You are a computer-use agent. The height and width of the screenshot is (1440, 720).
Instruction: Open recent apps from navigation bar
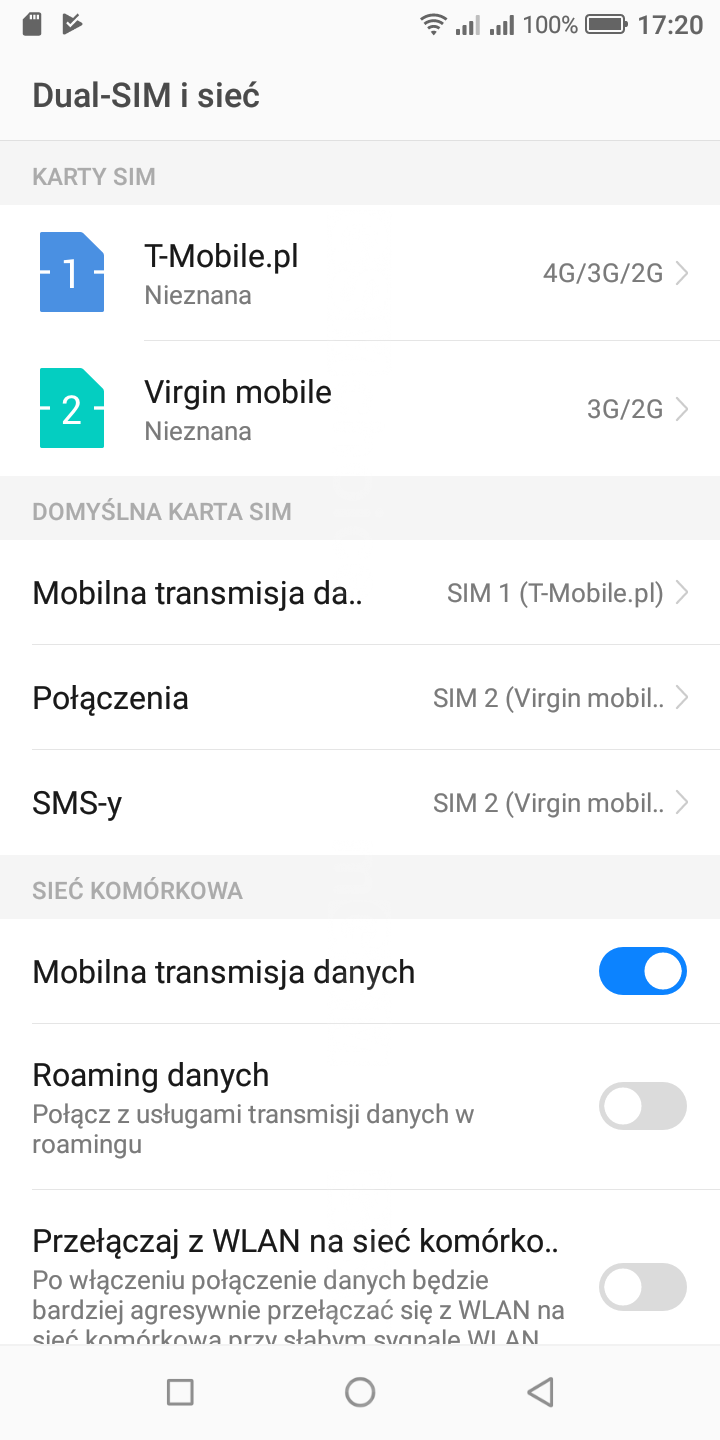tap(180, 1392)
